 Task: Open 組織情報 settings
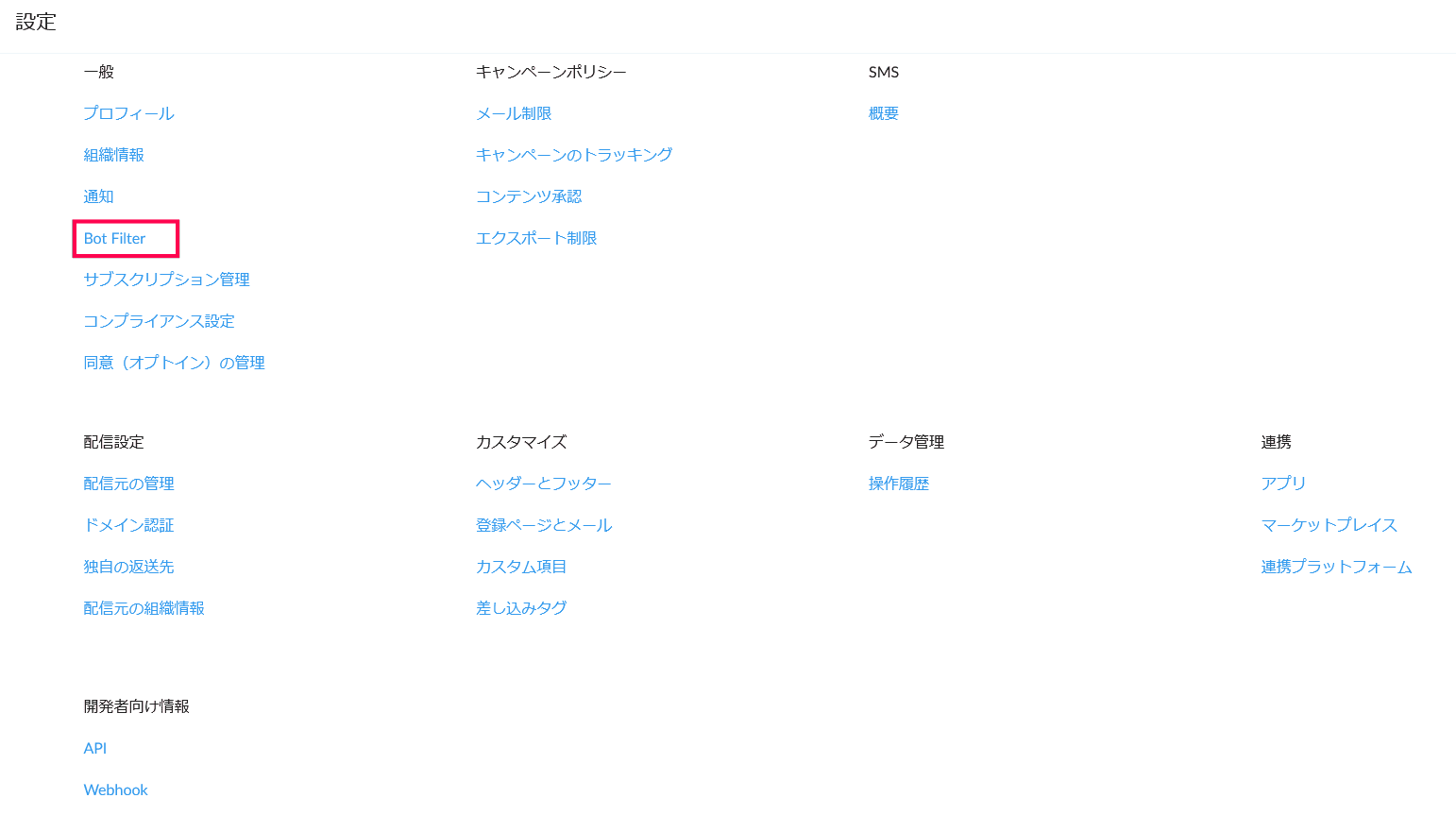[113, 155]
